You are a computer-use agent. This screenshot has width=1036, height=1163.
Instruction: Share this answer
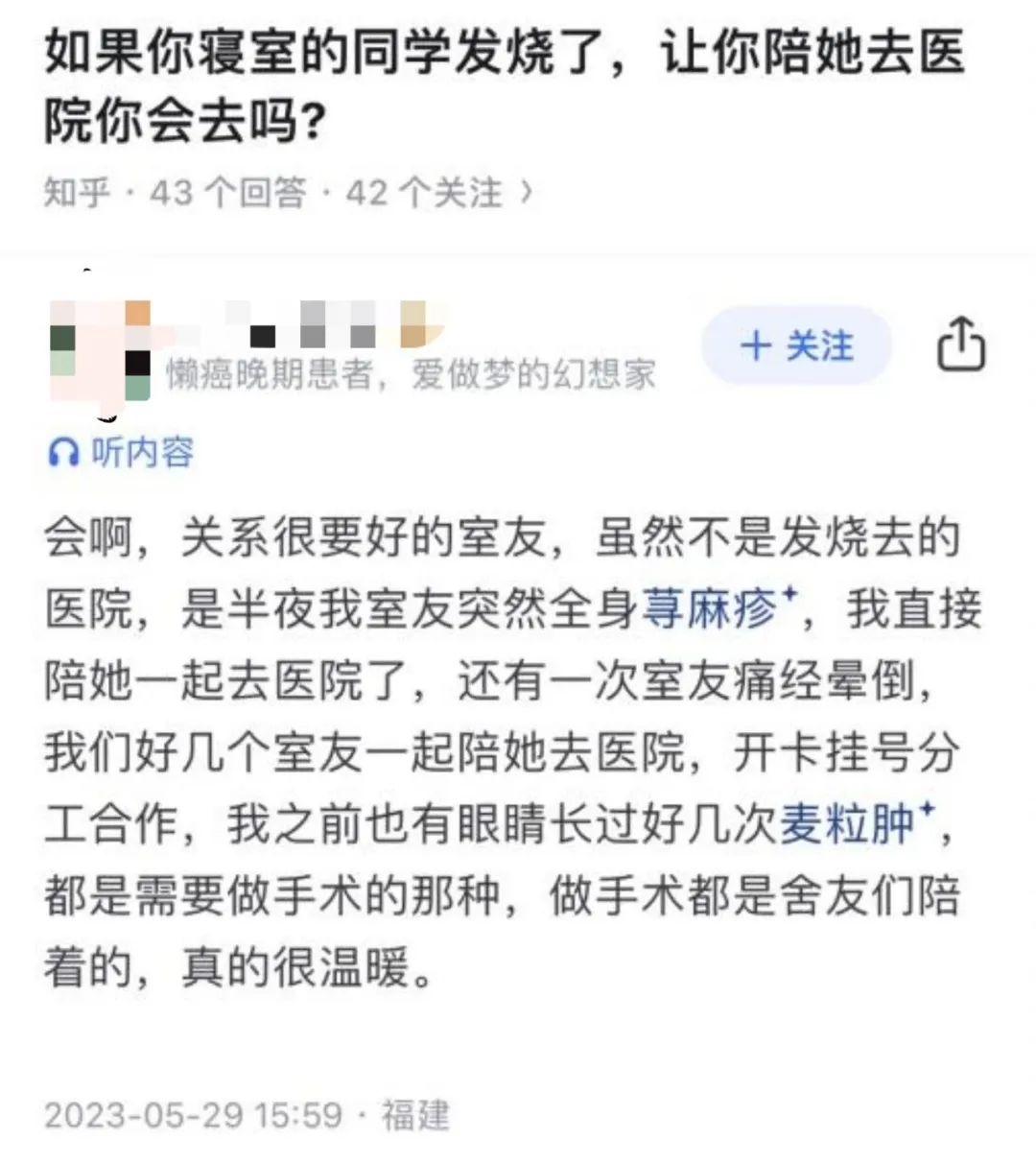(x=960, y=344)
